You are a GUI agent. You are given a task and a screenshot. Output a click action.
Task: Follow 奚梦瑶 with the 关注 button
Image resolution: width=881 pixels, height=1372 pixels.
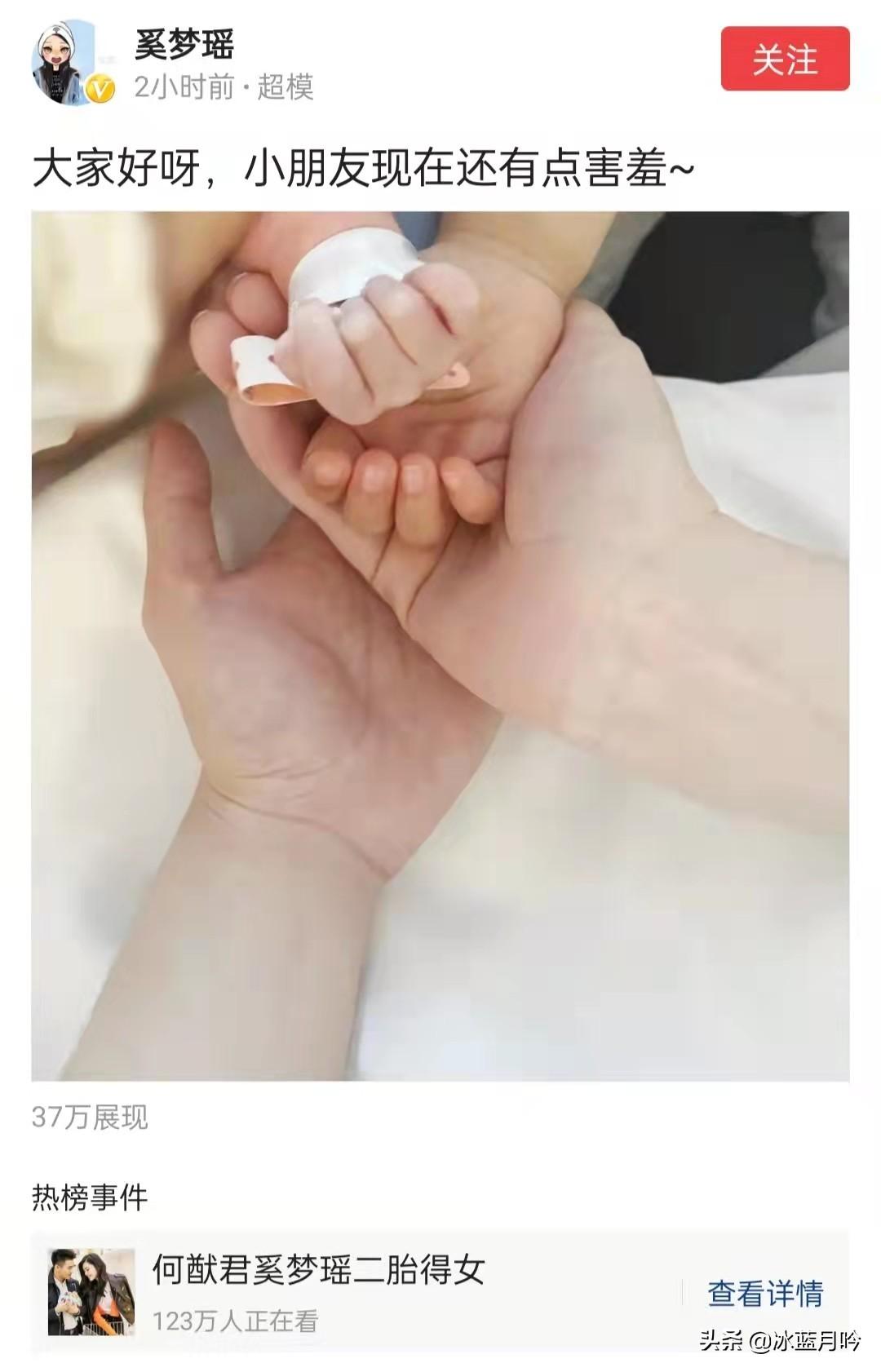(x=785, y=59)
